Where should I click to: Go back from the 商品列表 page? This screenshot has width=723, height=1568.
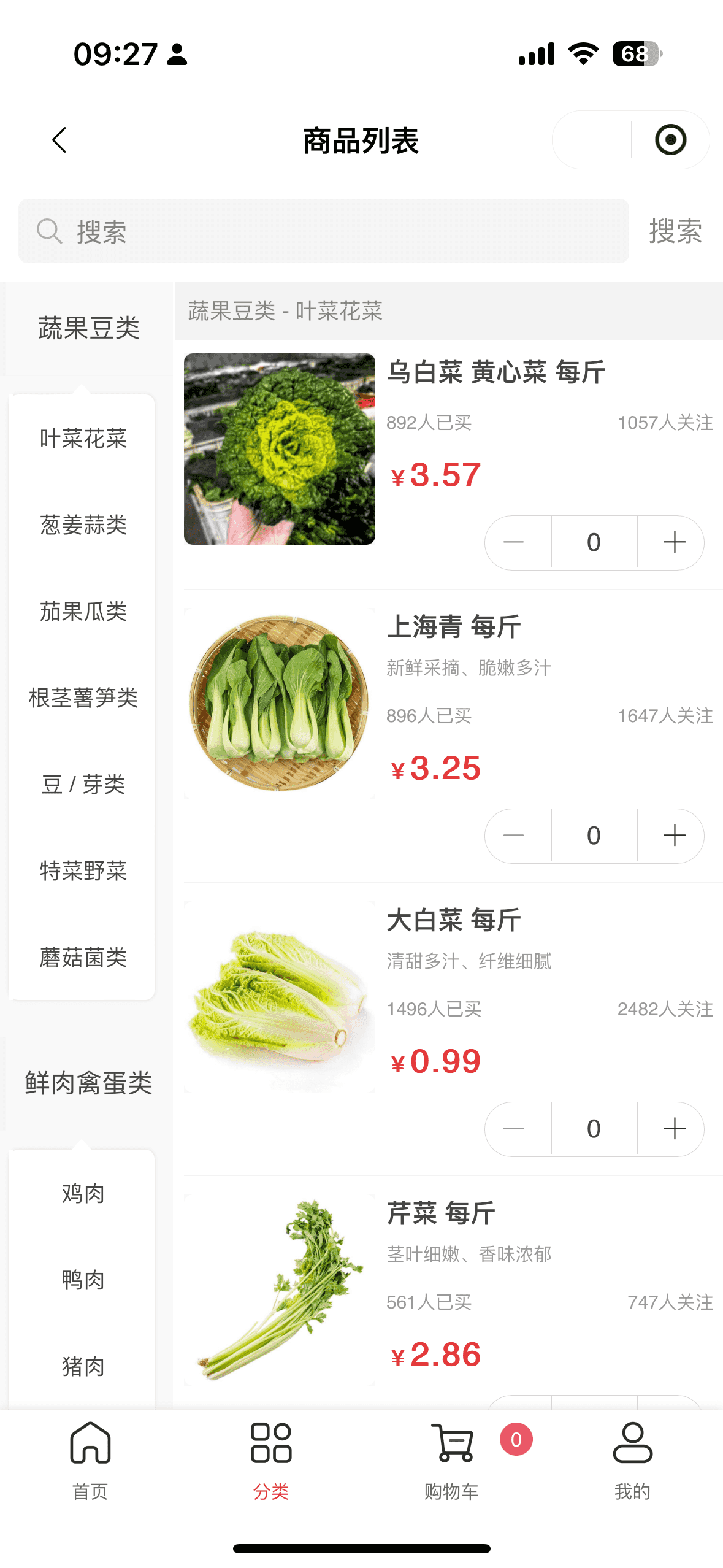click(x=59, y=140)
